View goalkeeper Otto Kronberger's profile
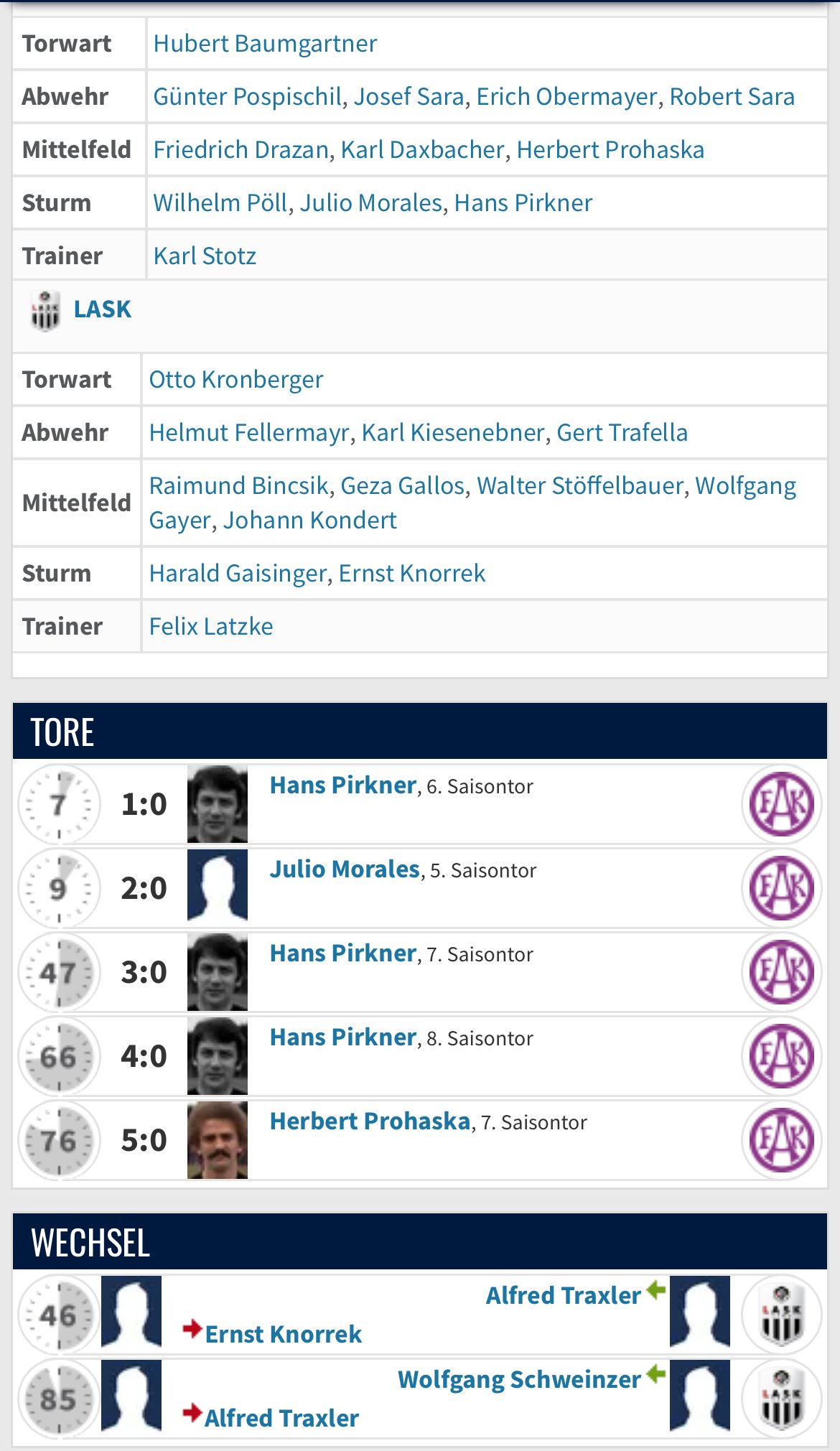The image size is (840, 1451). (x=236, y=380)
